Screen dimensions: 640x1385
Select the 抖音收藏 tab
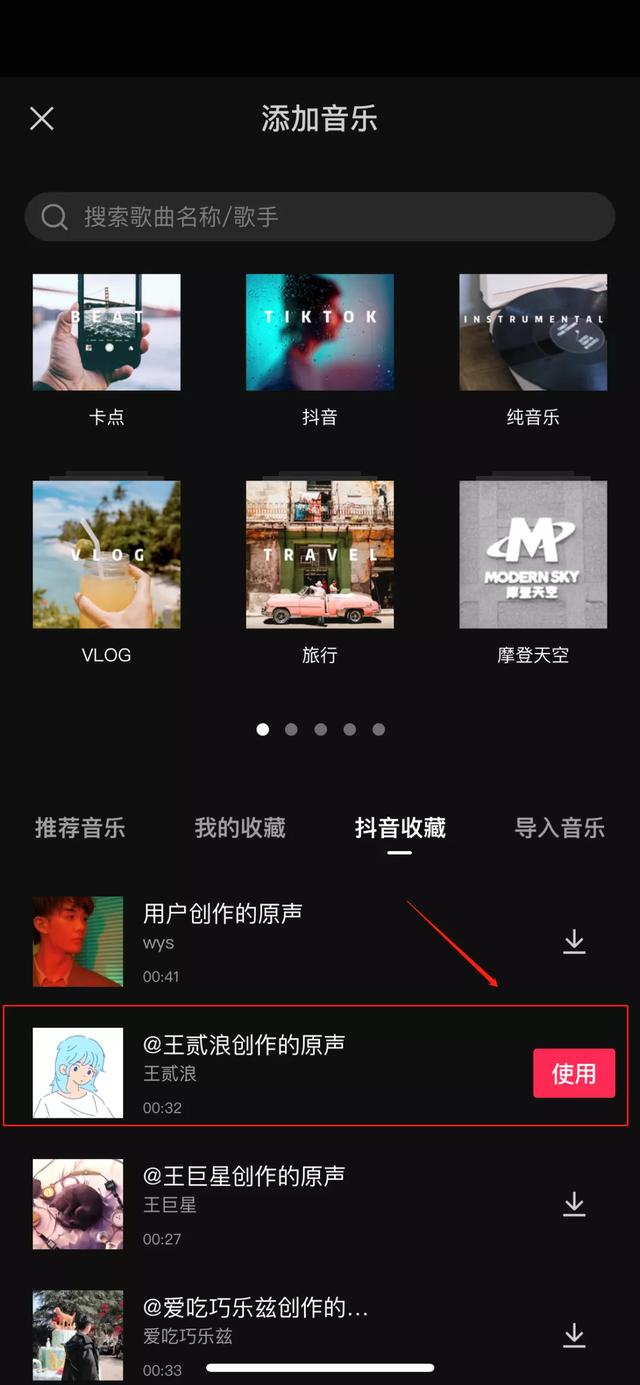click(x=400, y=828)
